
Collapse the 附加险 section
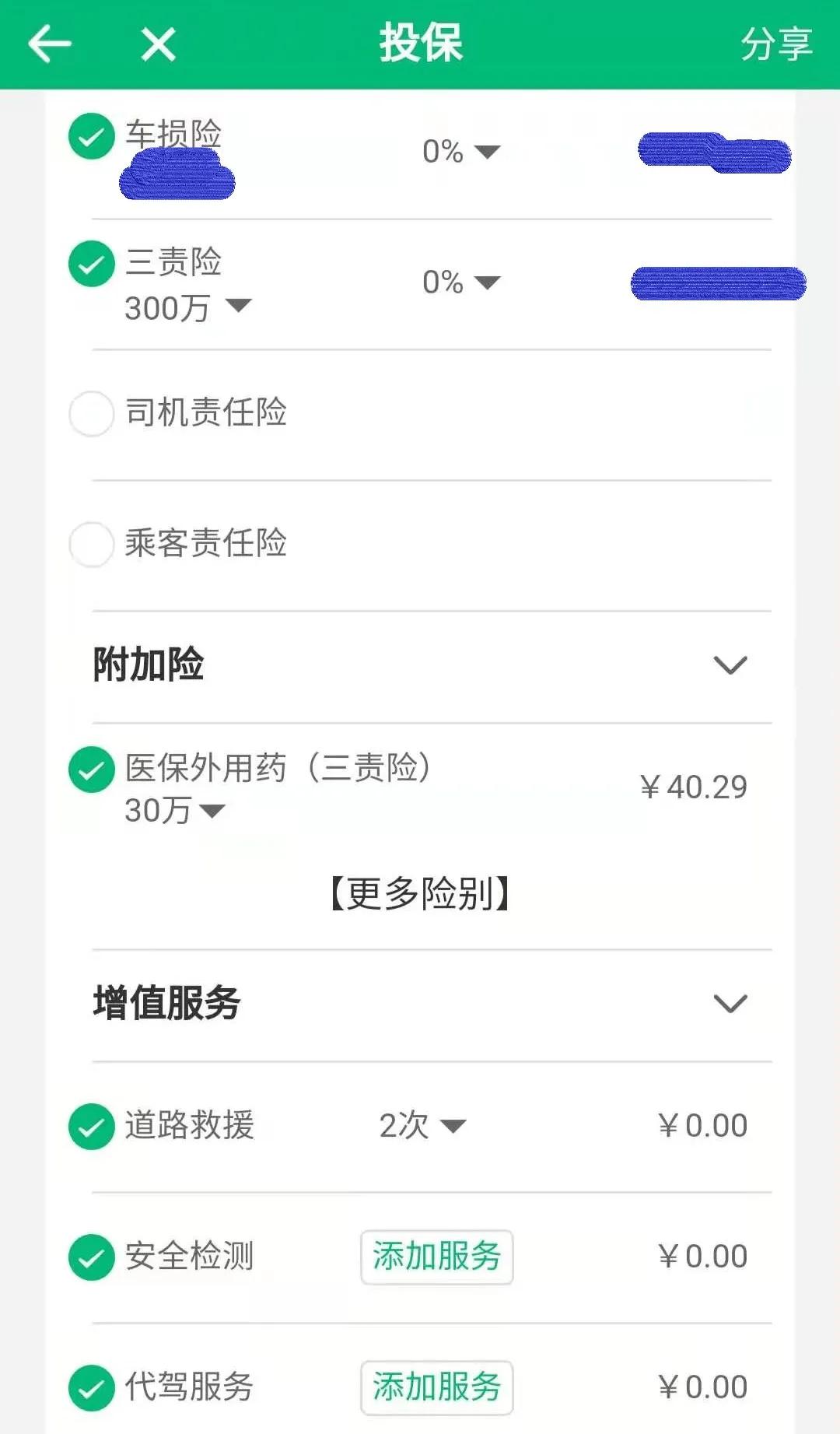(x=730, y=665)
